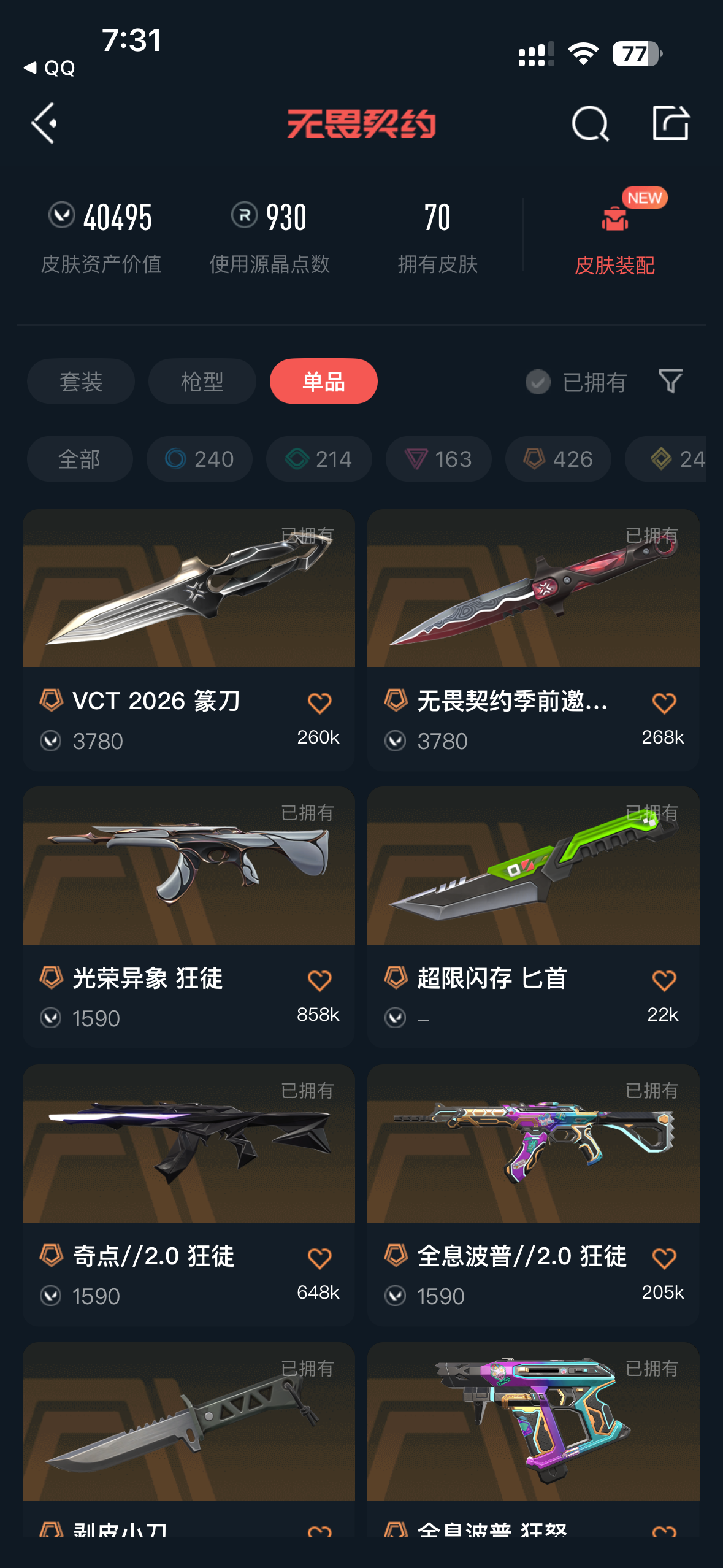Filter by the 163 tier chip
The width and height of the screenshot is (723, 1568).
click(x=438, y=459)
